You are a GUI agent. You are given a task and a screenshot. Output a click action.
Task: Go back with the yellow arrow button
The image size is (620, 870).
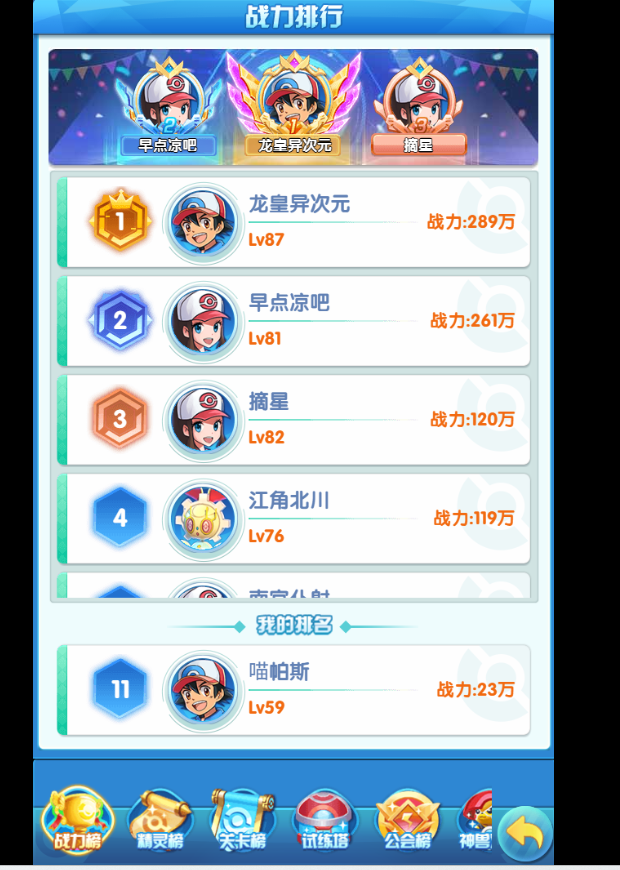[x=525, y=832]
